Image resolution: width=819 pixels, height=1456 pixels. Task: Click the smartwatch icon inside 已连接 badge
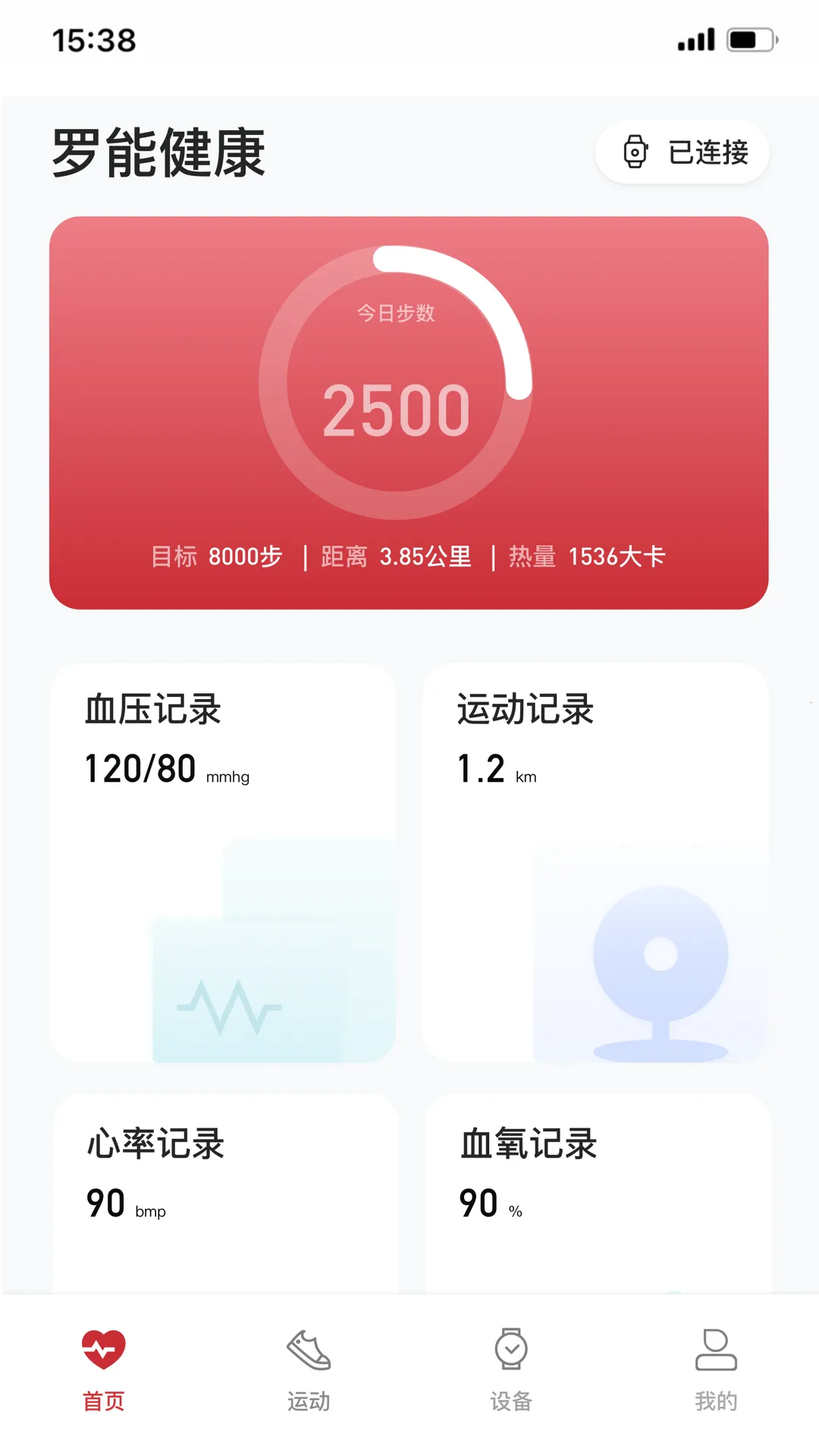[x=635, y=152]
